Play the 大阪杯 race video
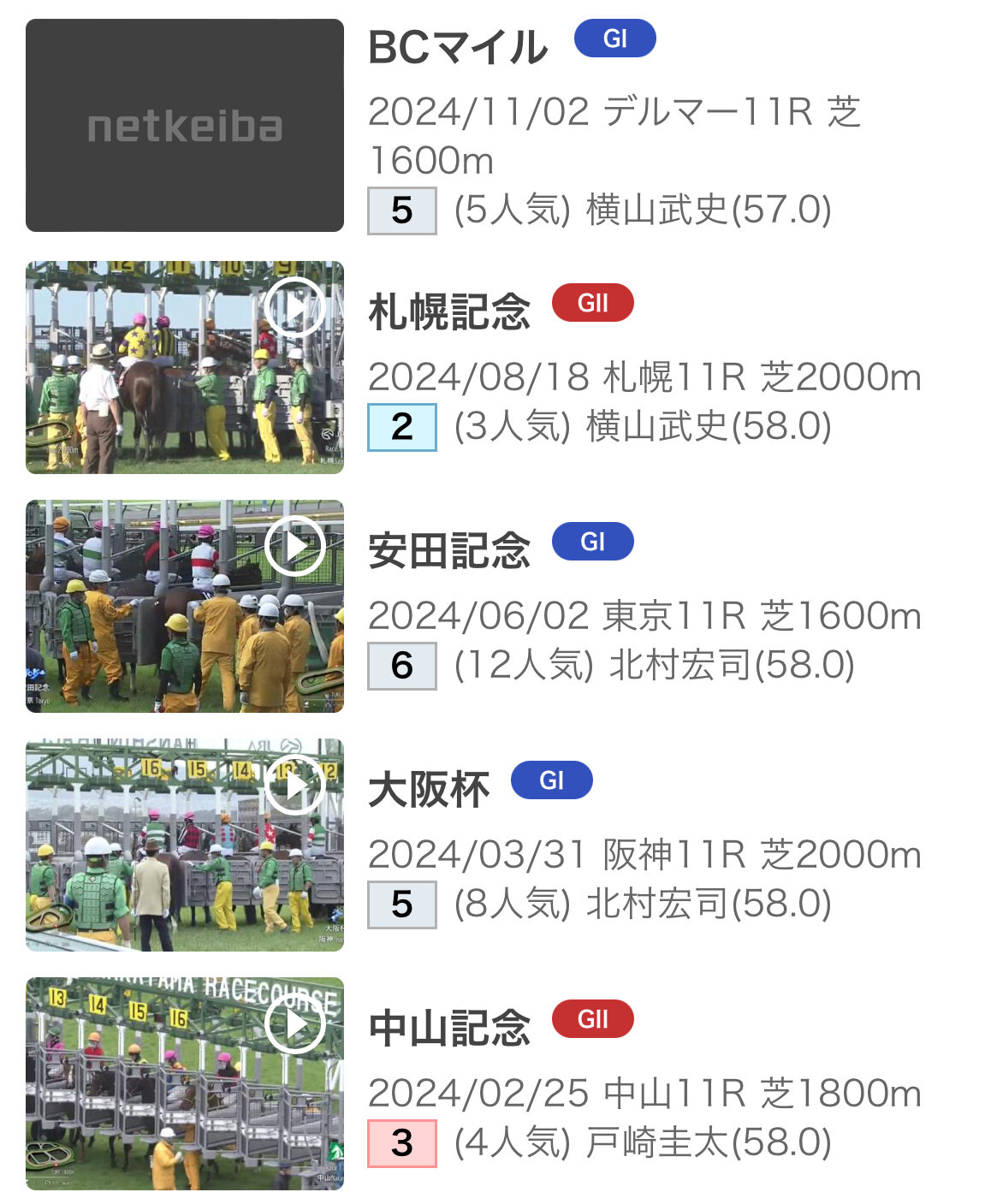The height and width of the screenshot is (1204, 985). pos(294,785)
